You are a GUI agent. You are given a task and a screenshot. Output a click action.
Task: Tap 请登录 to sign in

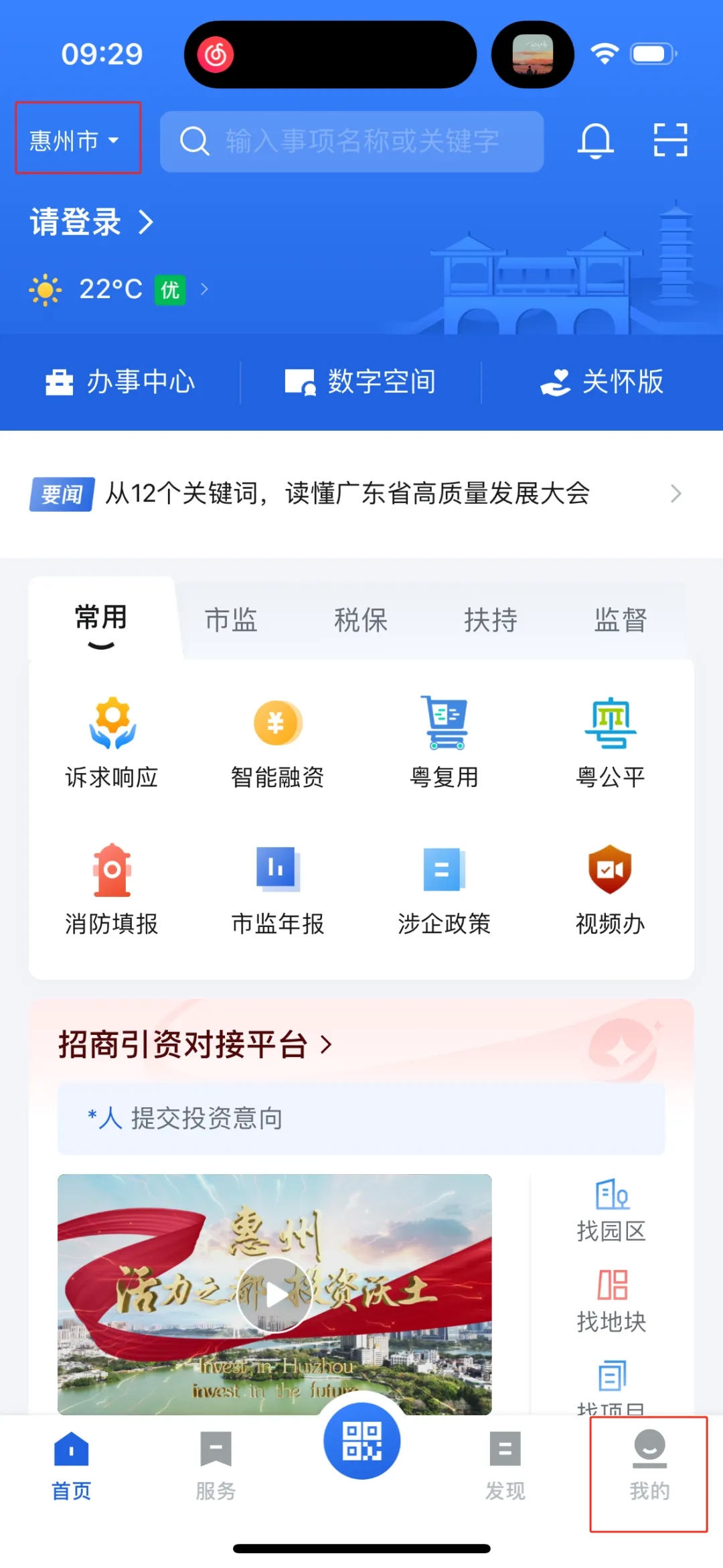click(92, 222)
